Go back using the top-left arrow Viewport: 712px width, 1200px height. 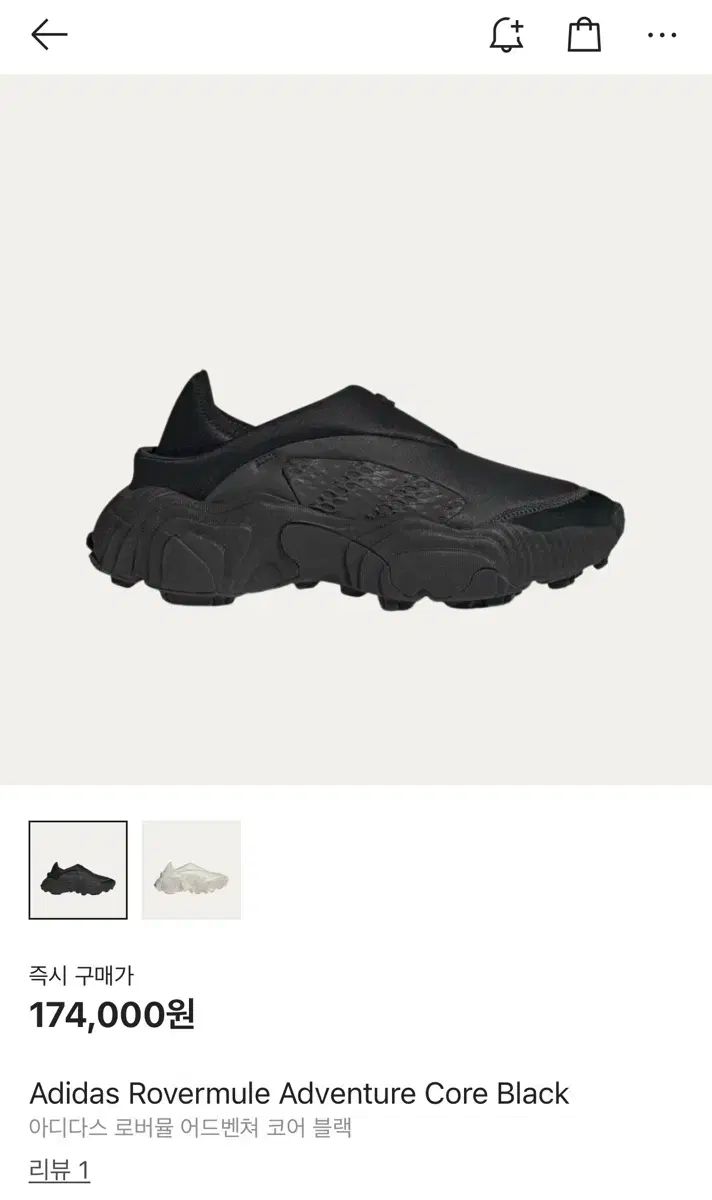coord(48,36)
